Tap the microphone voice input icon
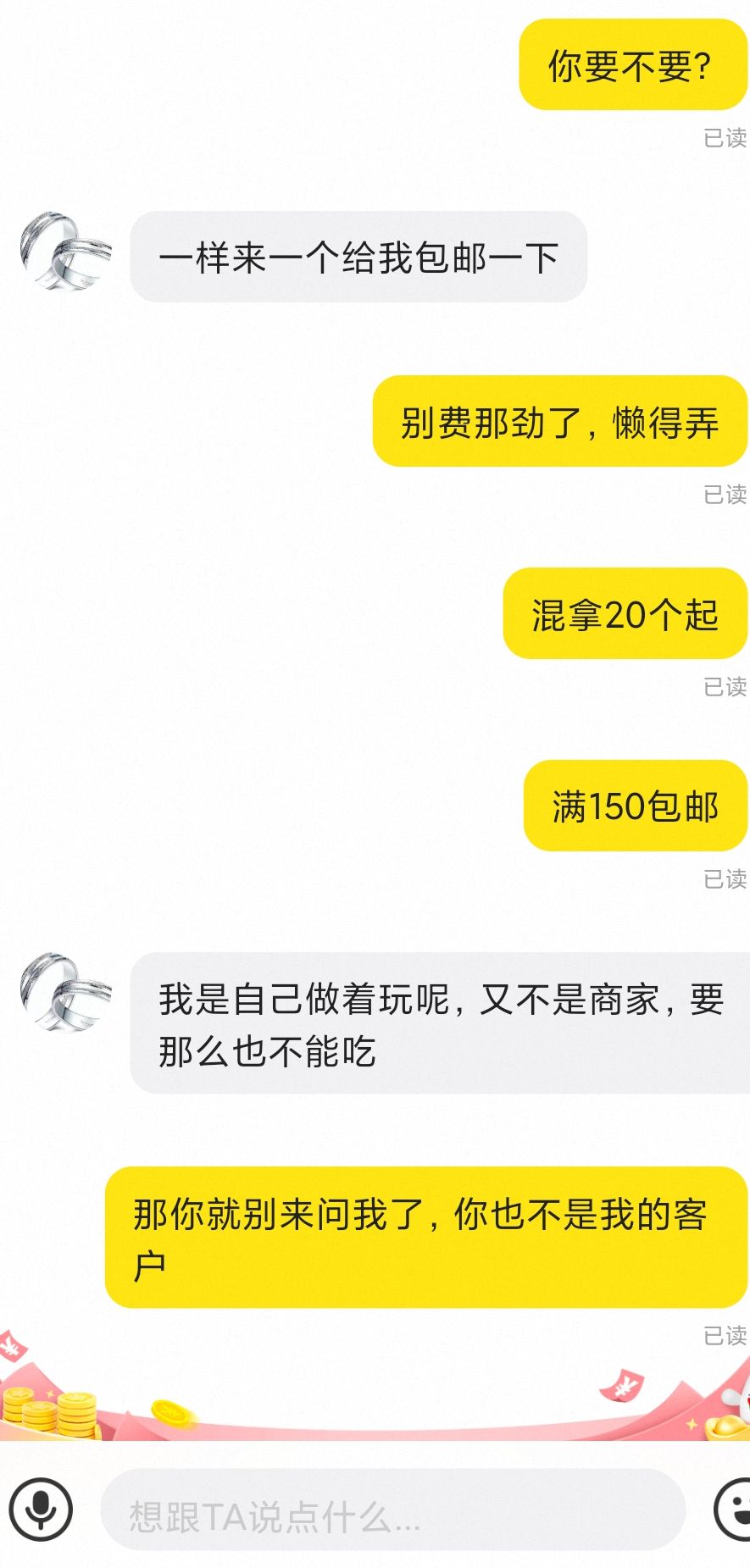This screenshot has height=1568, width=750. click(41, 1509)
